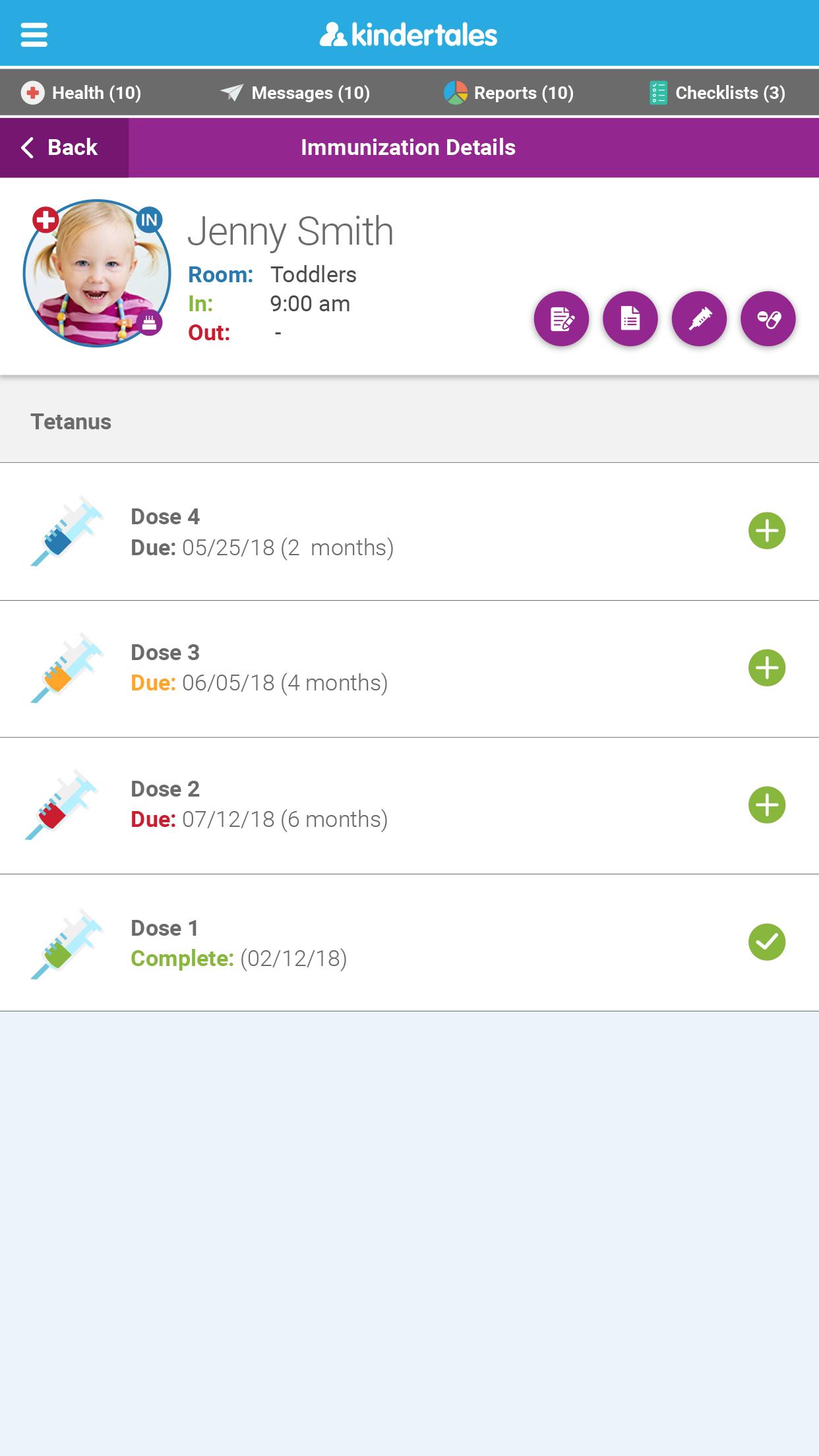The width and height of the screenshot is (819, 1456).
Task: Open the pills medication icon button
Action: [768, 319]
